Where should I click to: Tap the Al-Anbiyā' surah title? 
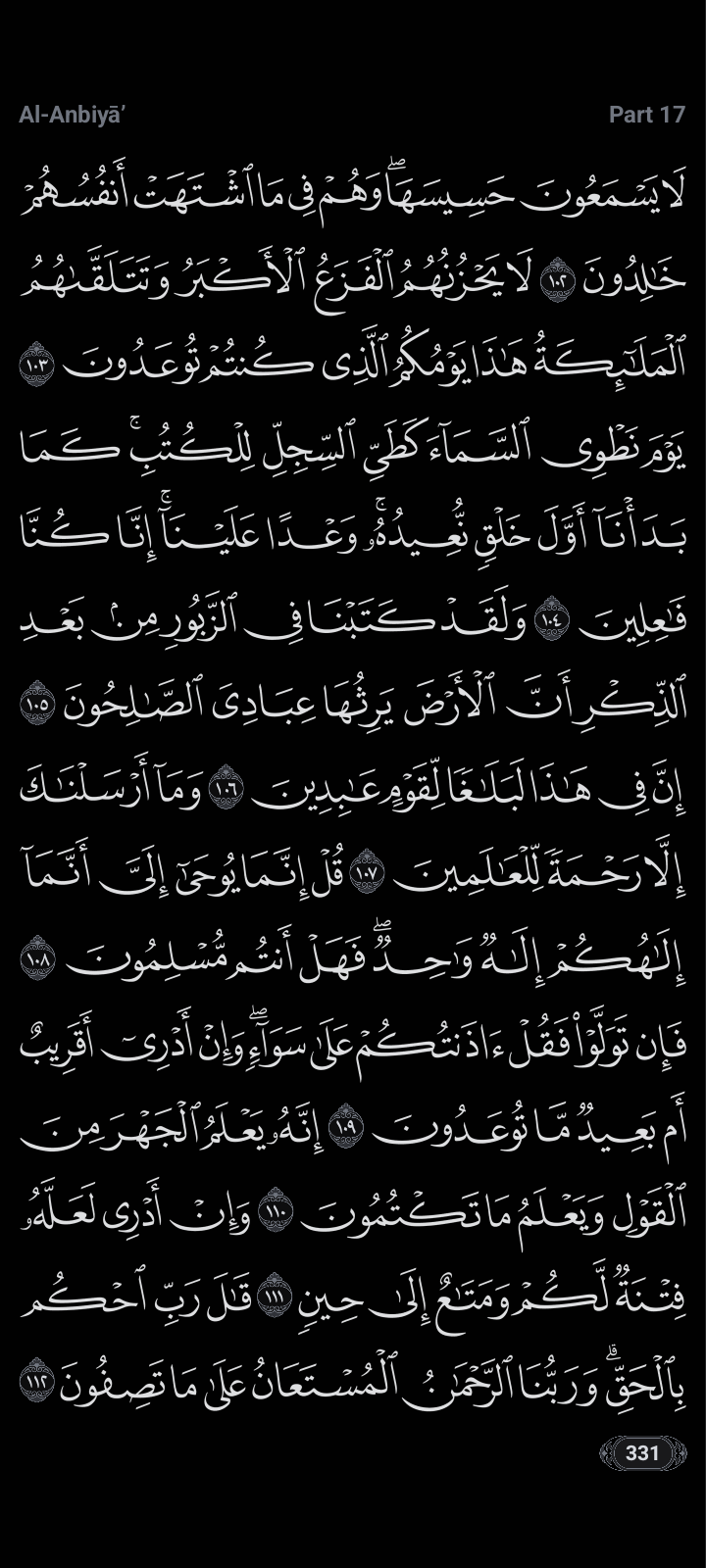tap(74, 115)
